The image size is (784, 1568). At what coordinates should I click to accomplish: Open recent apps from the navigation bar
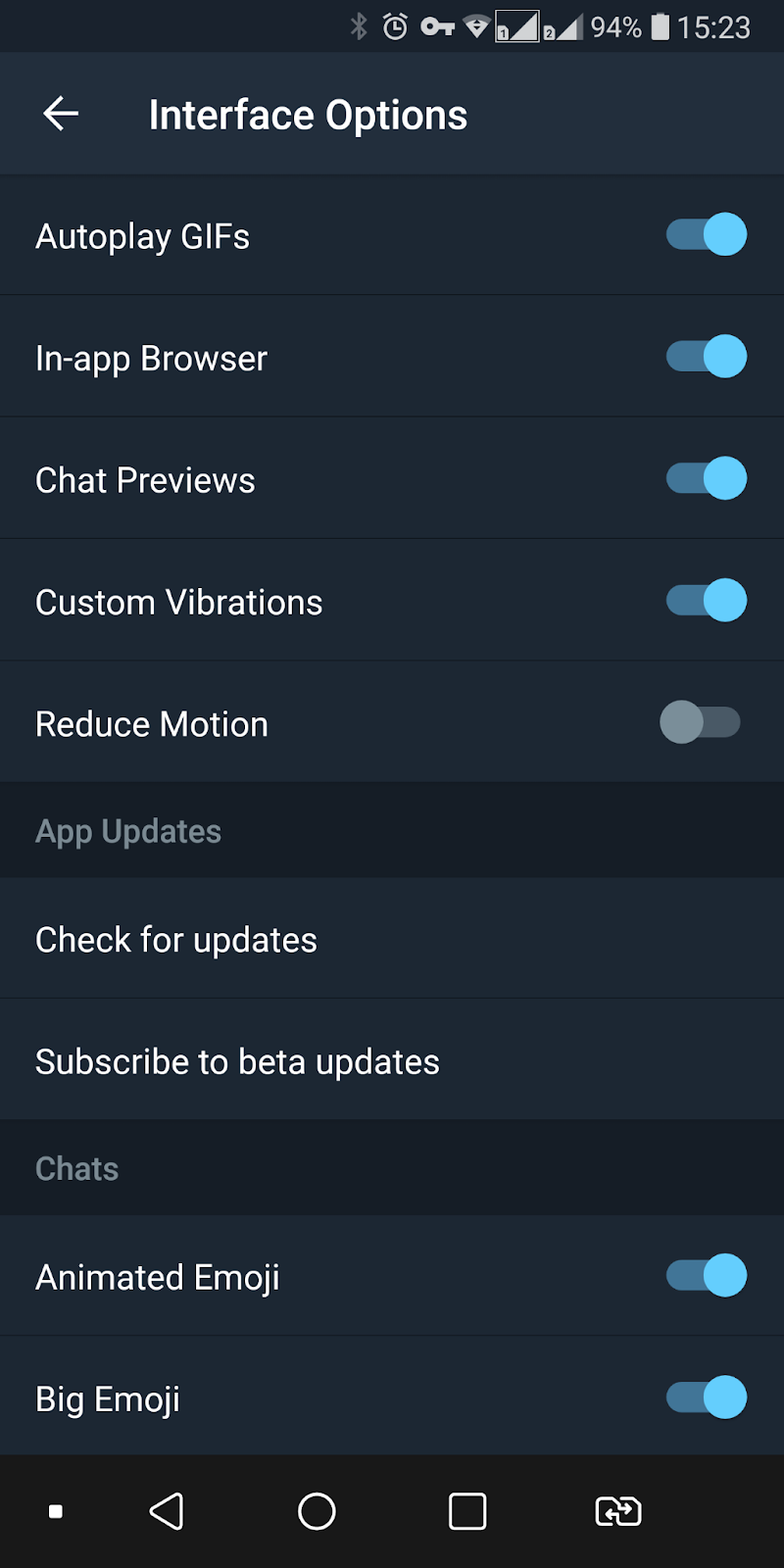(467, 1511)
